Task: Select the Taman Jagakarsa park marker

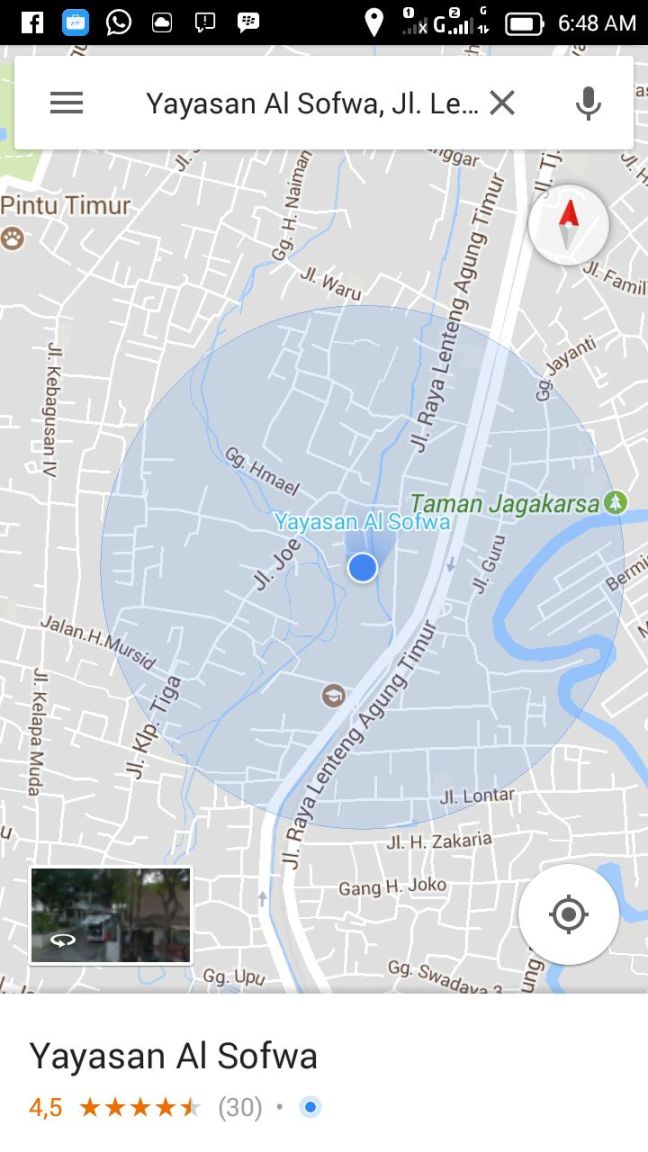Action: (616, 502)
